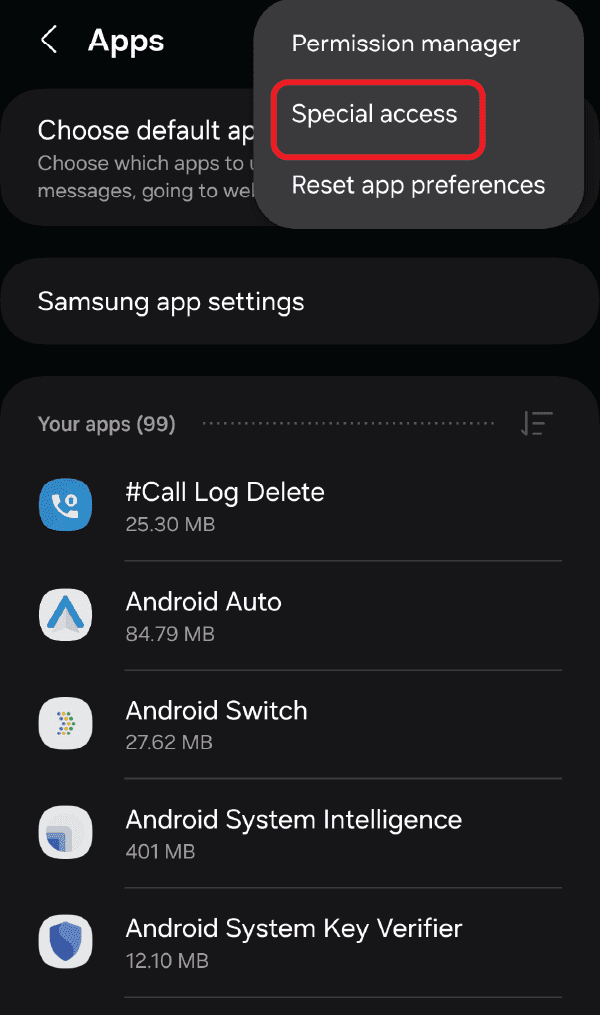Viewport: 600px width, 1015px height.
Task: Select Android System Intelligence
Action: coord(293,833)
